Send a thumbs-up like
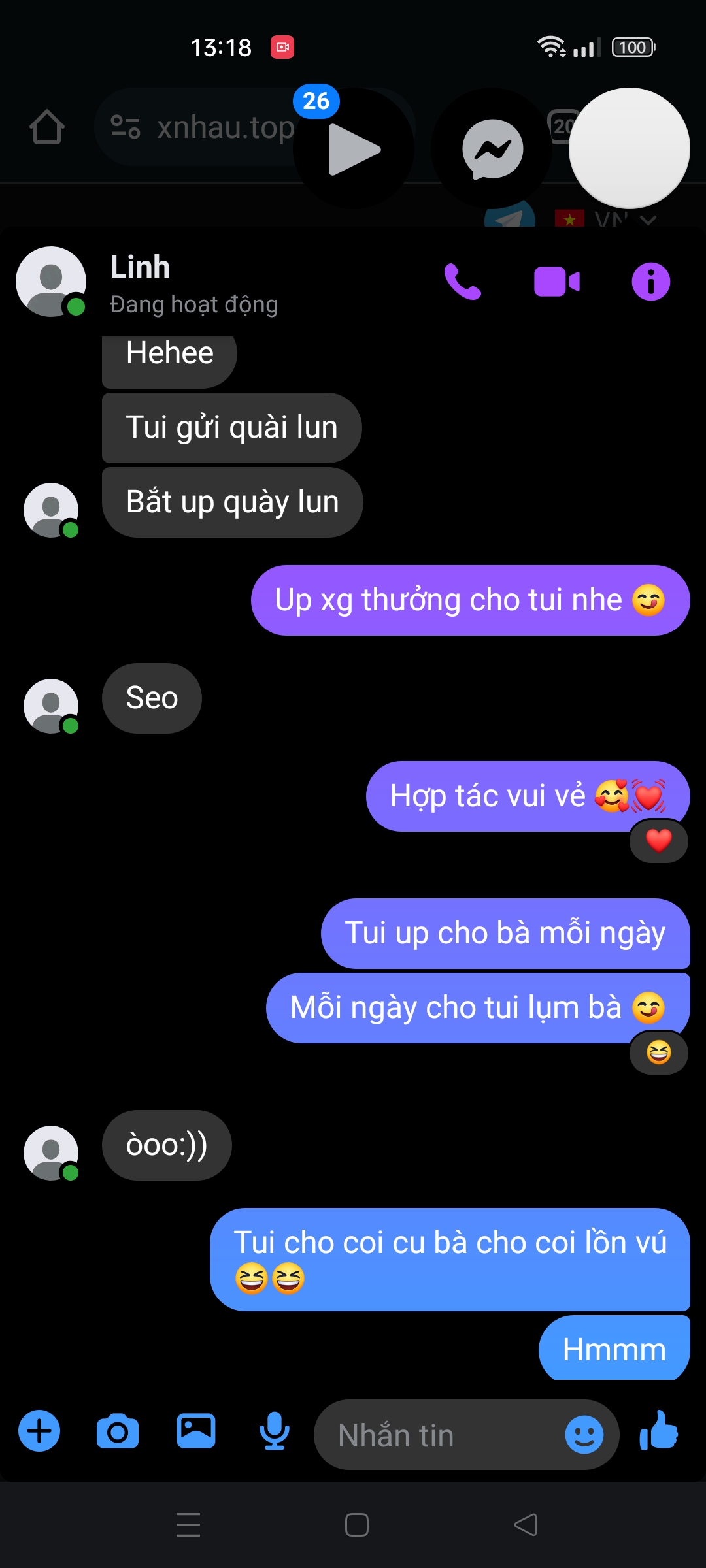 click(x=659, y=1431)
